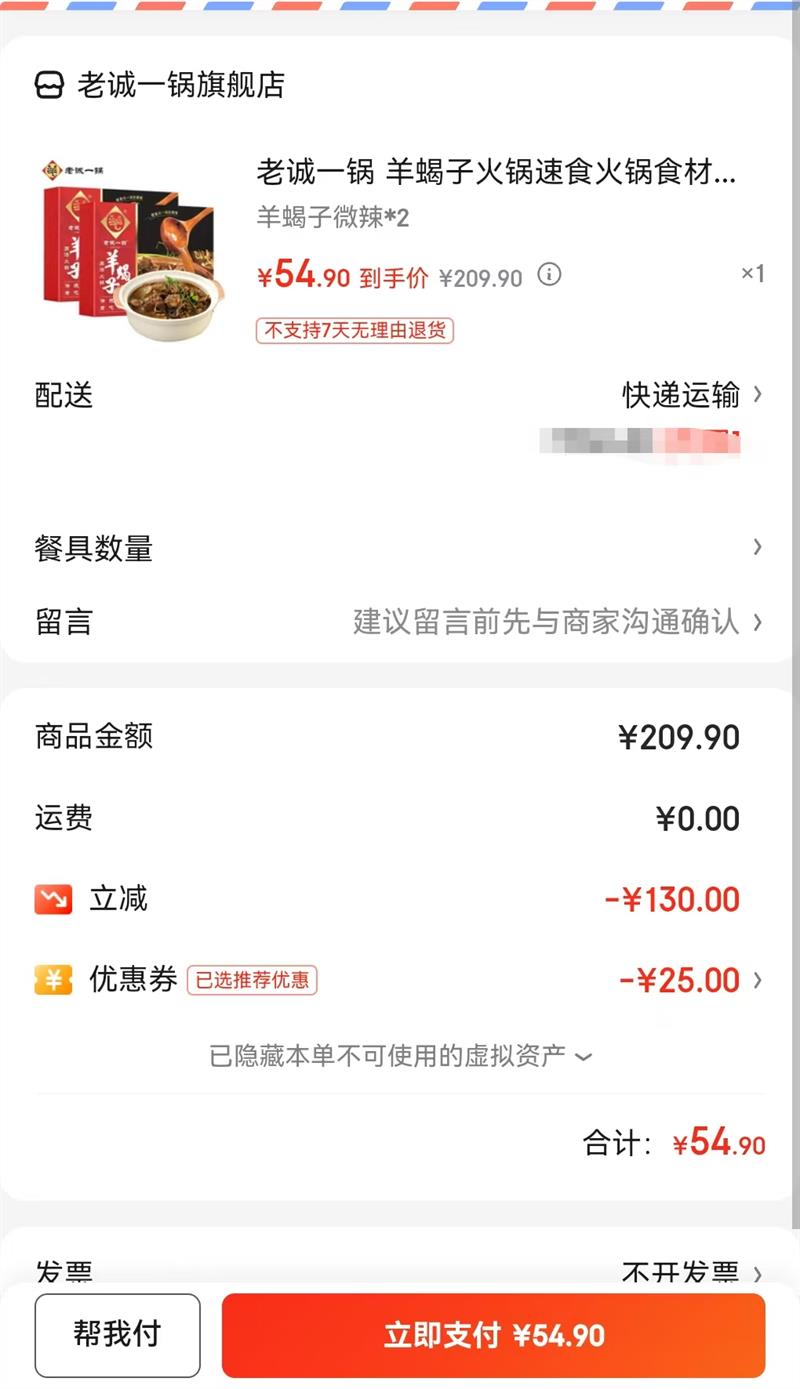
Task: Add an order note in 留言
Action: point(546,622)
